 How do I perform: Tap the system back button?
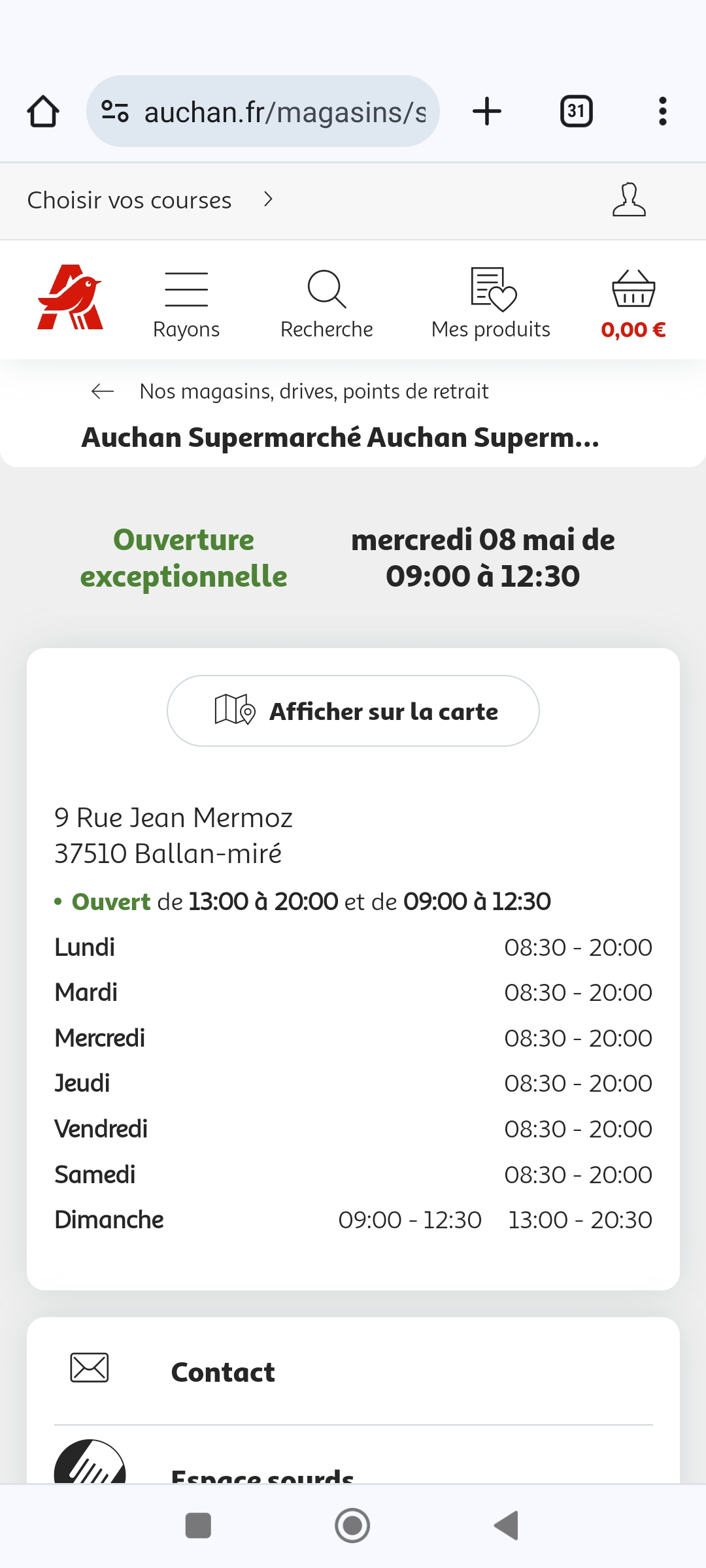[507, 1526]
